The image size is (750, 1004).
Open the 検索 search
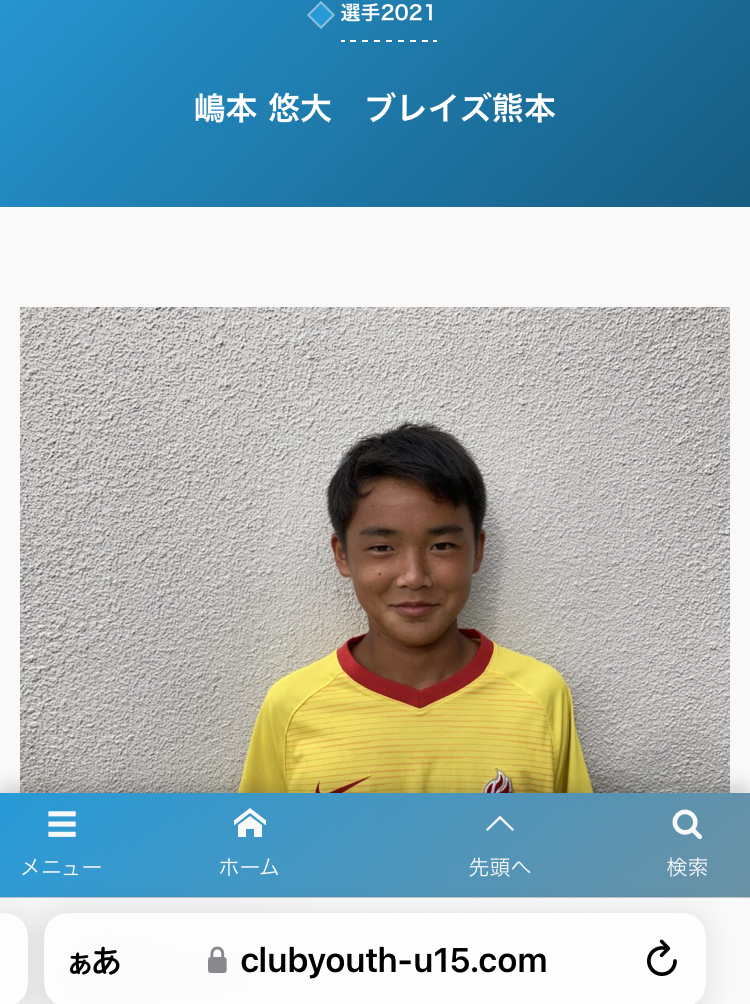(687, 843)
